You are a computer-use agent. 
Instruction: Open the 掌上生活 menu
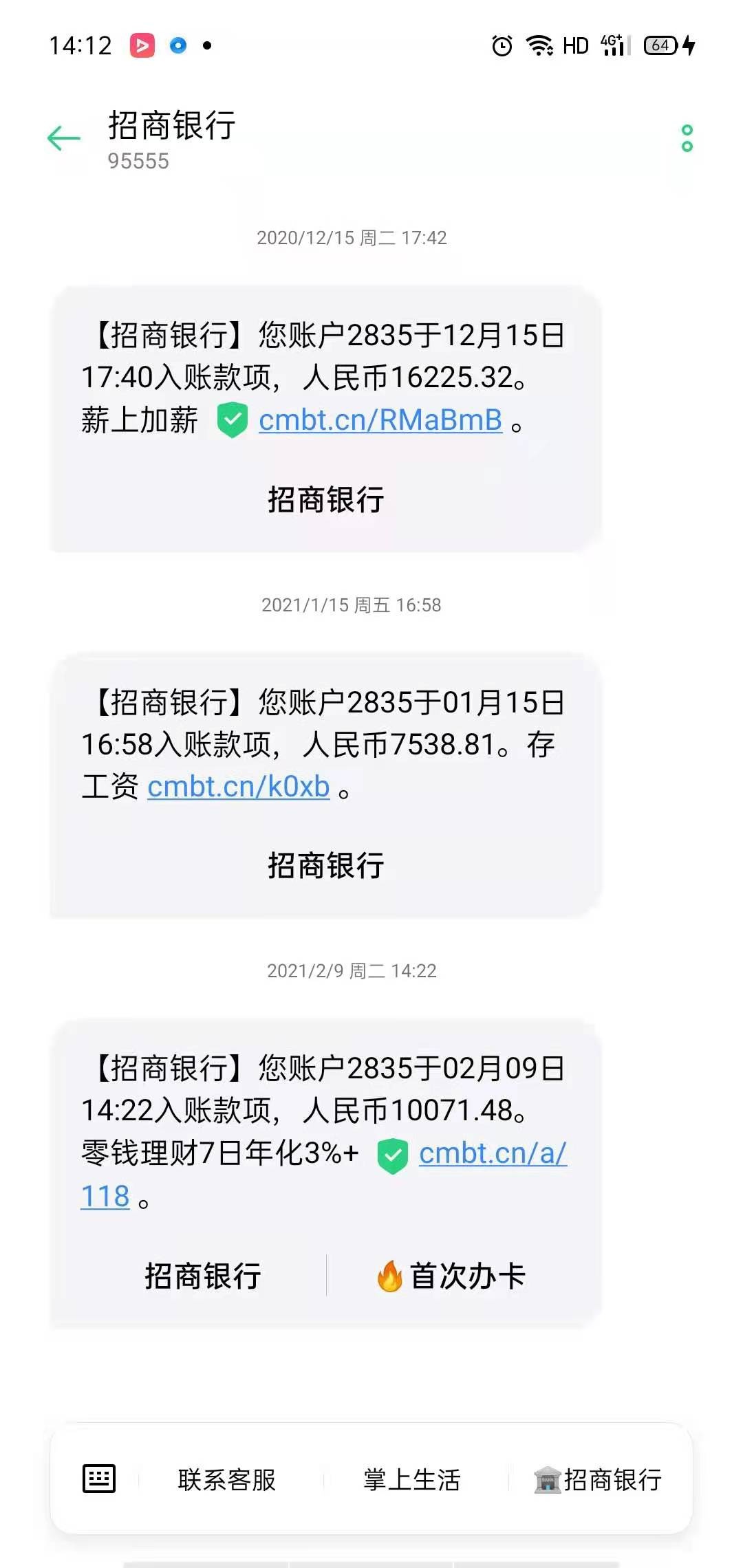(x=411, y=1479)
